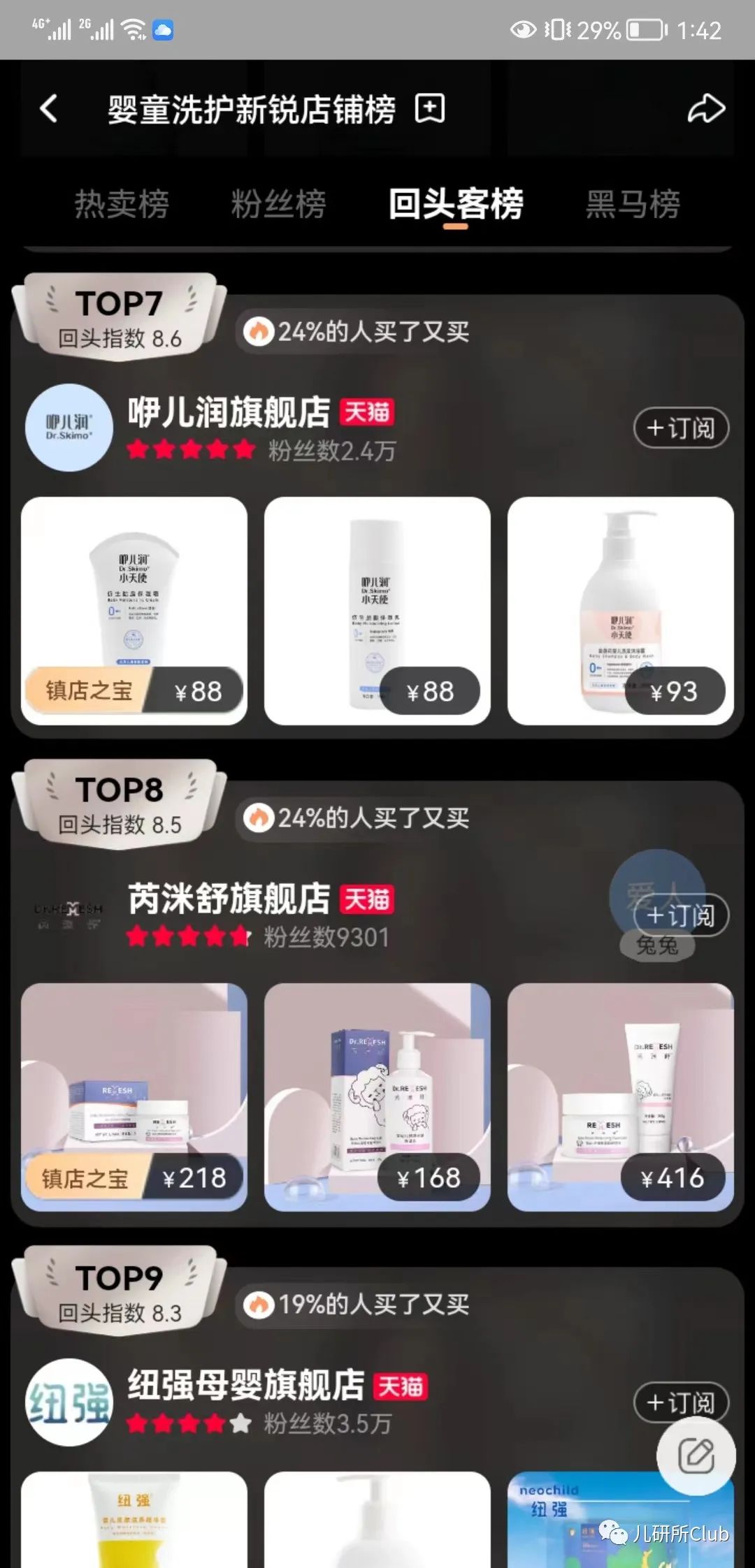Open 纽强 yellow tube product tile
Screen dimensions: 755x1568
click(x=134, y=1522)
